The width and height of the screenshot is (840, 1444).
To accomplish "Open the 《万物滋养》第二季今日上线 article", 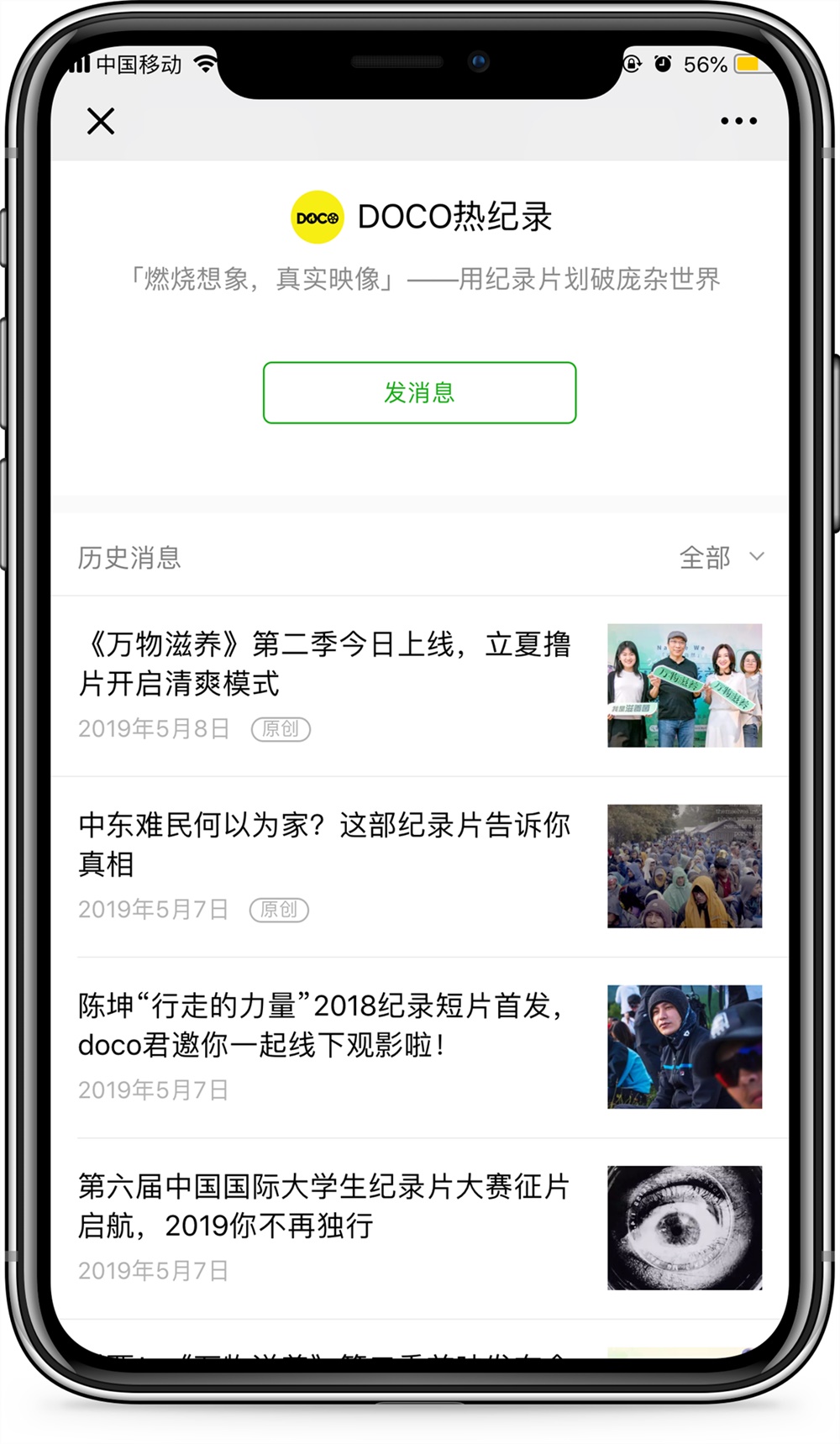I will pos(325,664).
